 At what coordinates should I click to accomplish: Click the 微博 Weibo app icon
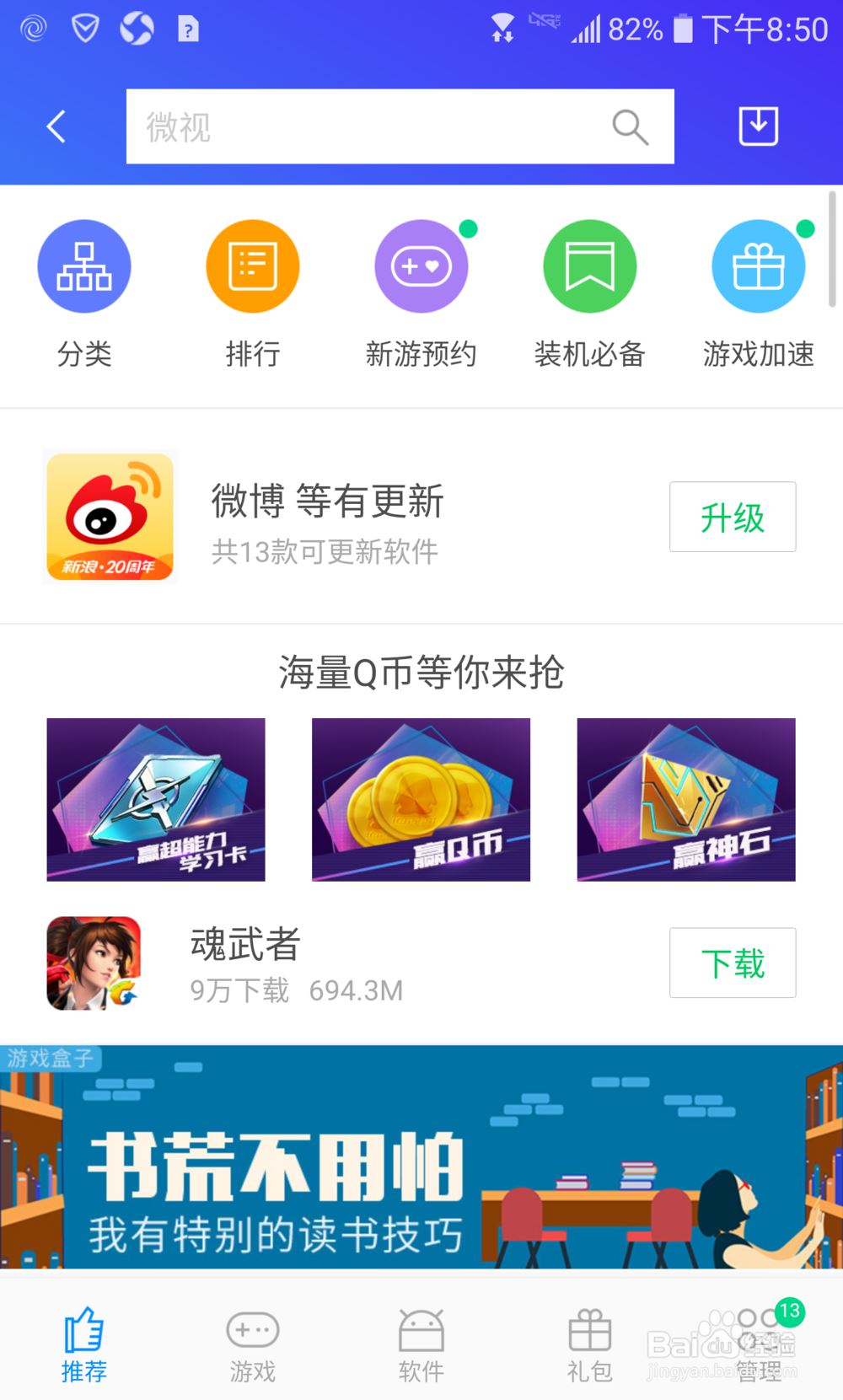click(109, 517)
